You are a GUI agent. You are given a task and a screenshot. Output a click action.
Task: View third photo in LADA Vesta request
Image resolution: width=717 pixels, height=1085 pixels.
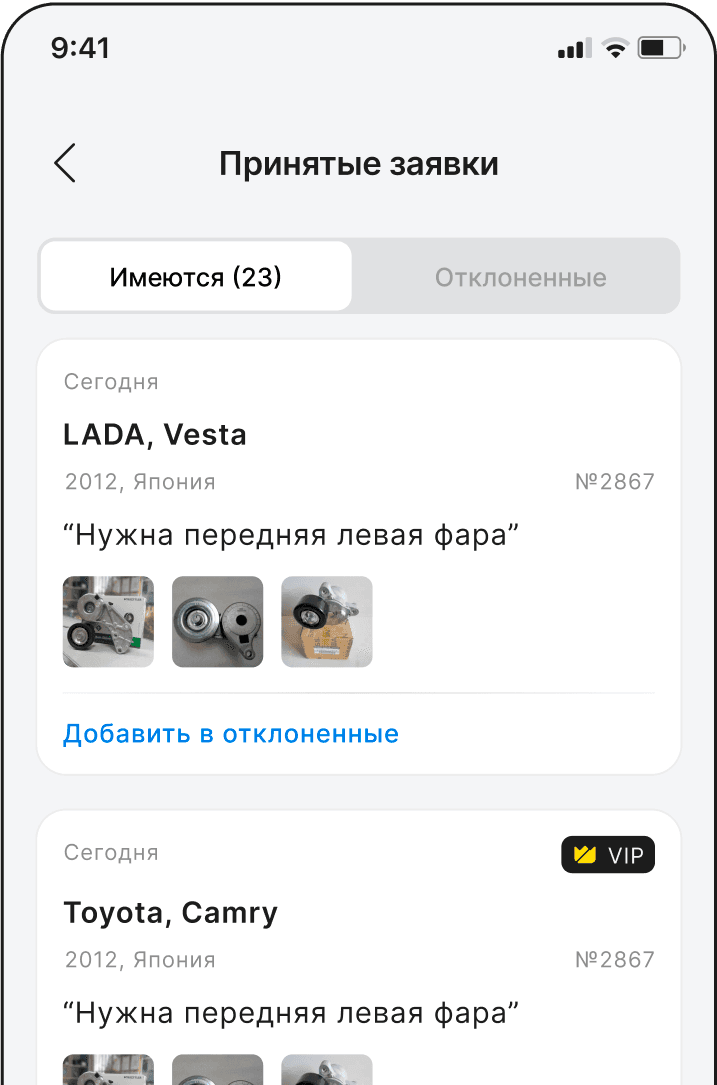coord(326,621)
